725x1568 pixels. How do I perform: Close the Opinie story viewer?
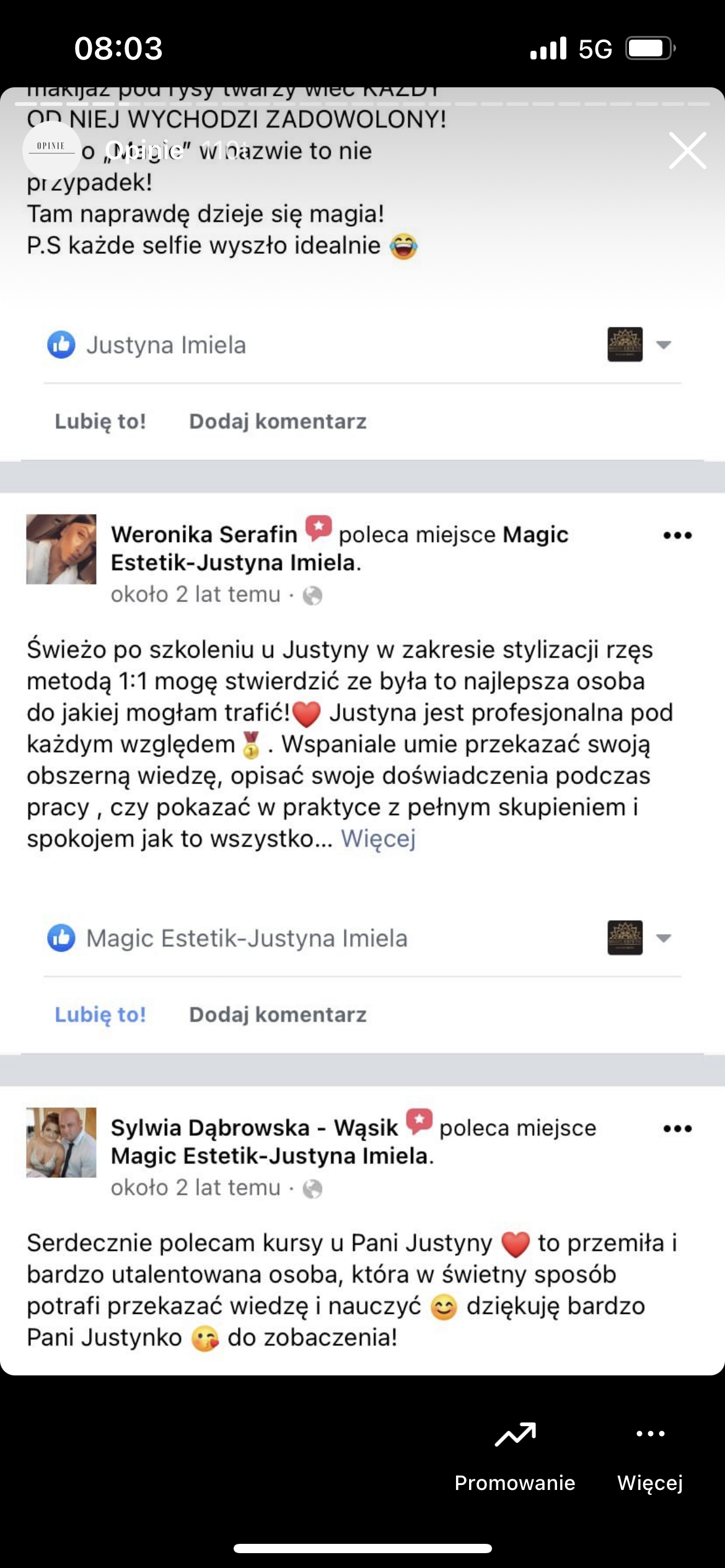[x=687, y=150]
